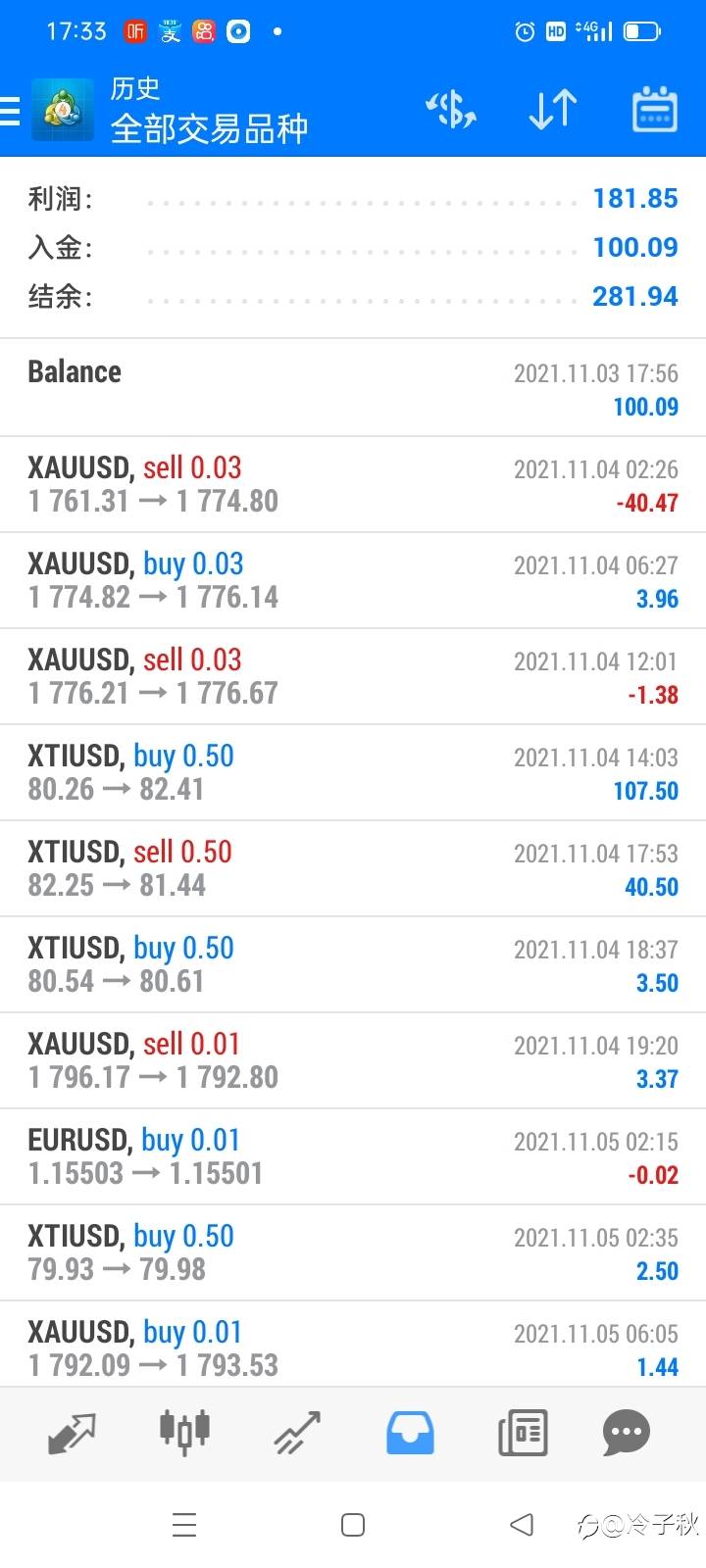Go to the system home screen
Viewport: 706px width, 1568px height.
click(x=353, y=1525)
